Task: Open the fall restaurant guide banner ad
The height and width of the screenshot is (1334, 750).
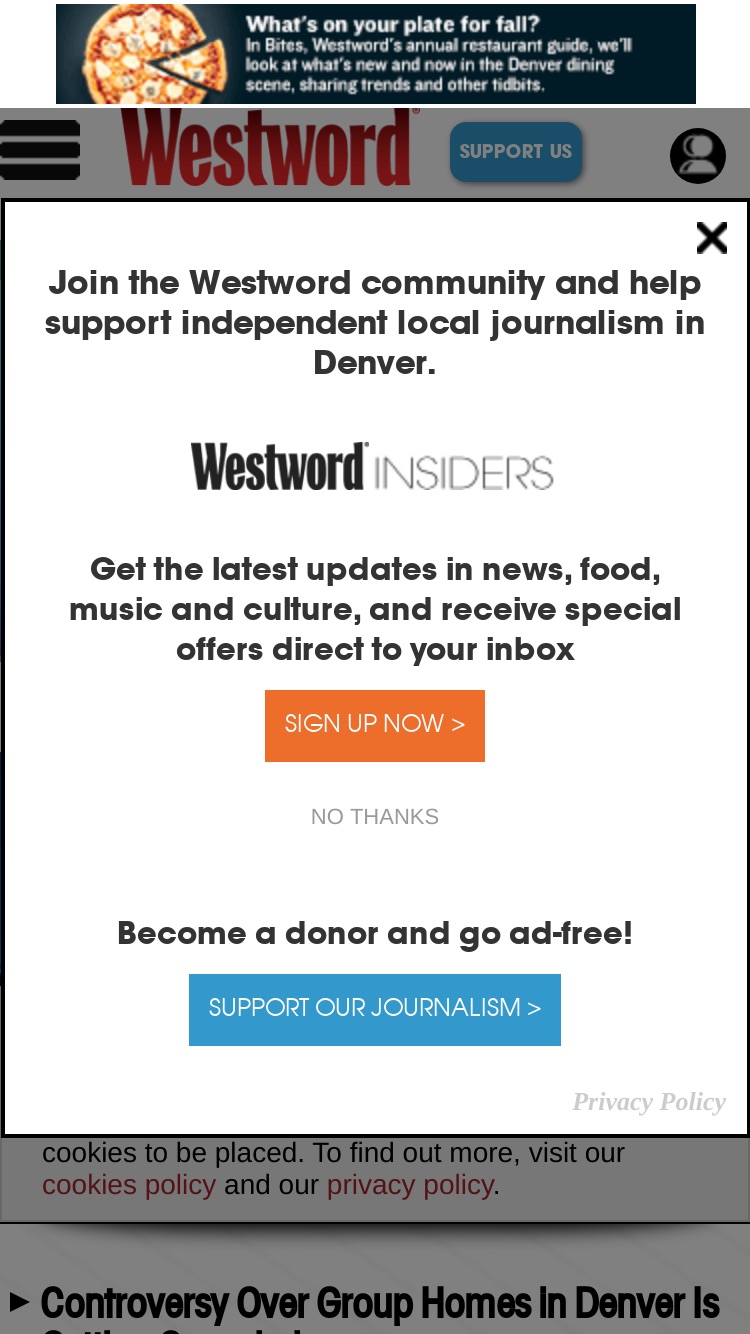Action: click(x=376, y=54)
